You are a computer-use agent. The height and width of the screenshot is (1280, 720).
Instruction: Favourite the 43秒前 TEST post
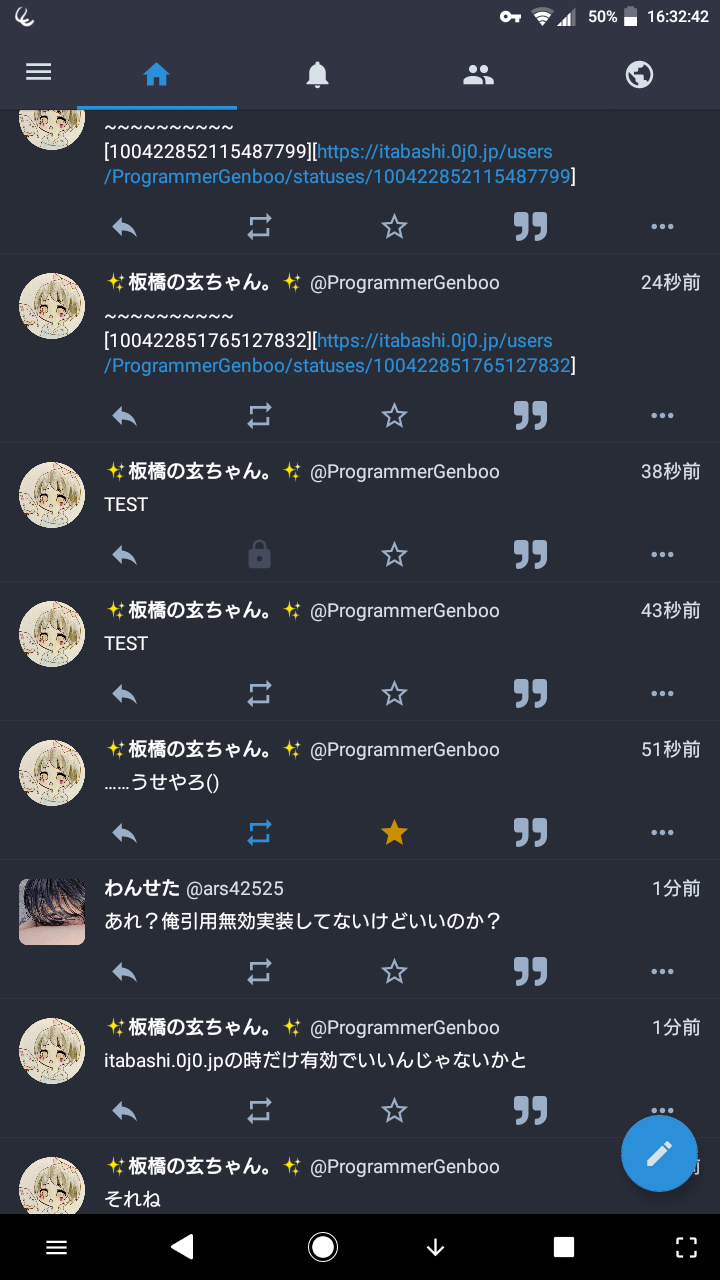pos(395,693)
